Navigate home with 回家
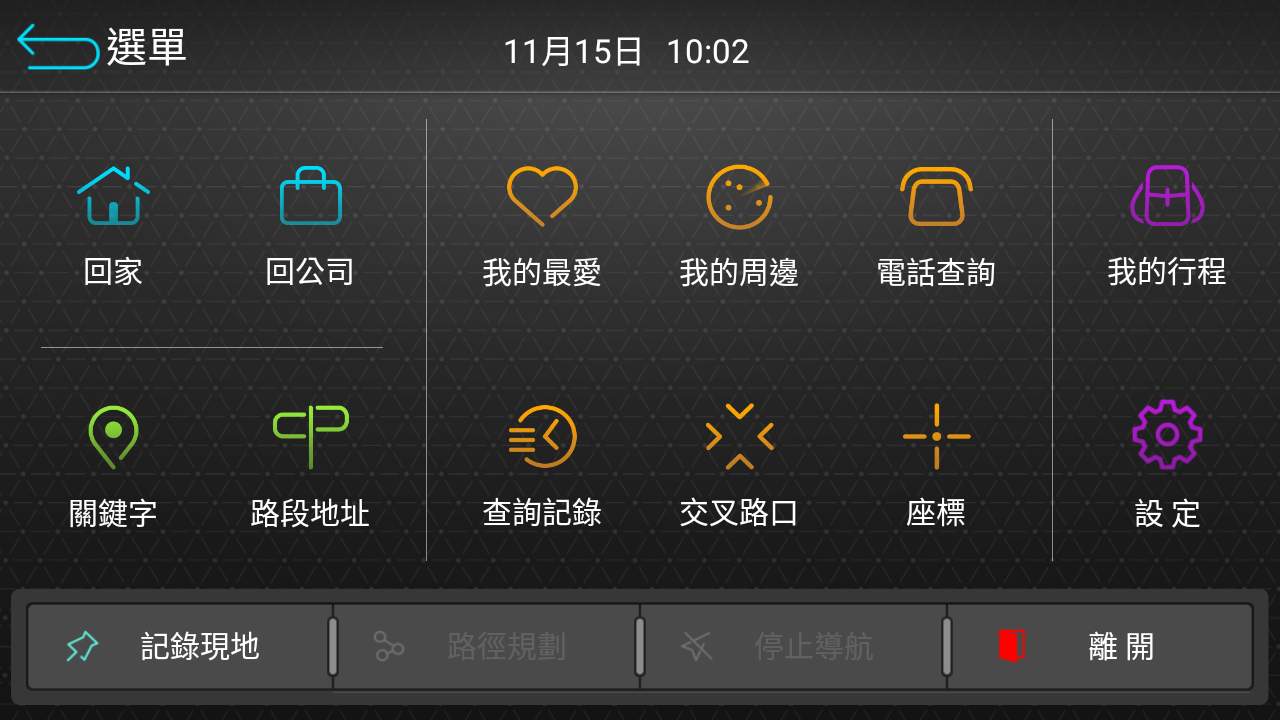Viewport: 1280px width, 720px height. pos(113,225)
